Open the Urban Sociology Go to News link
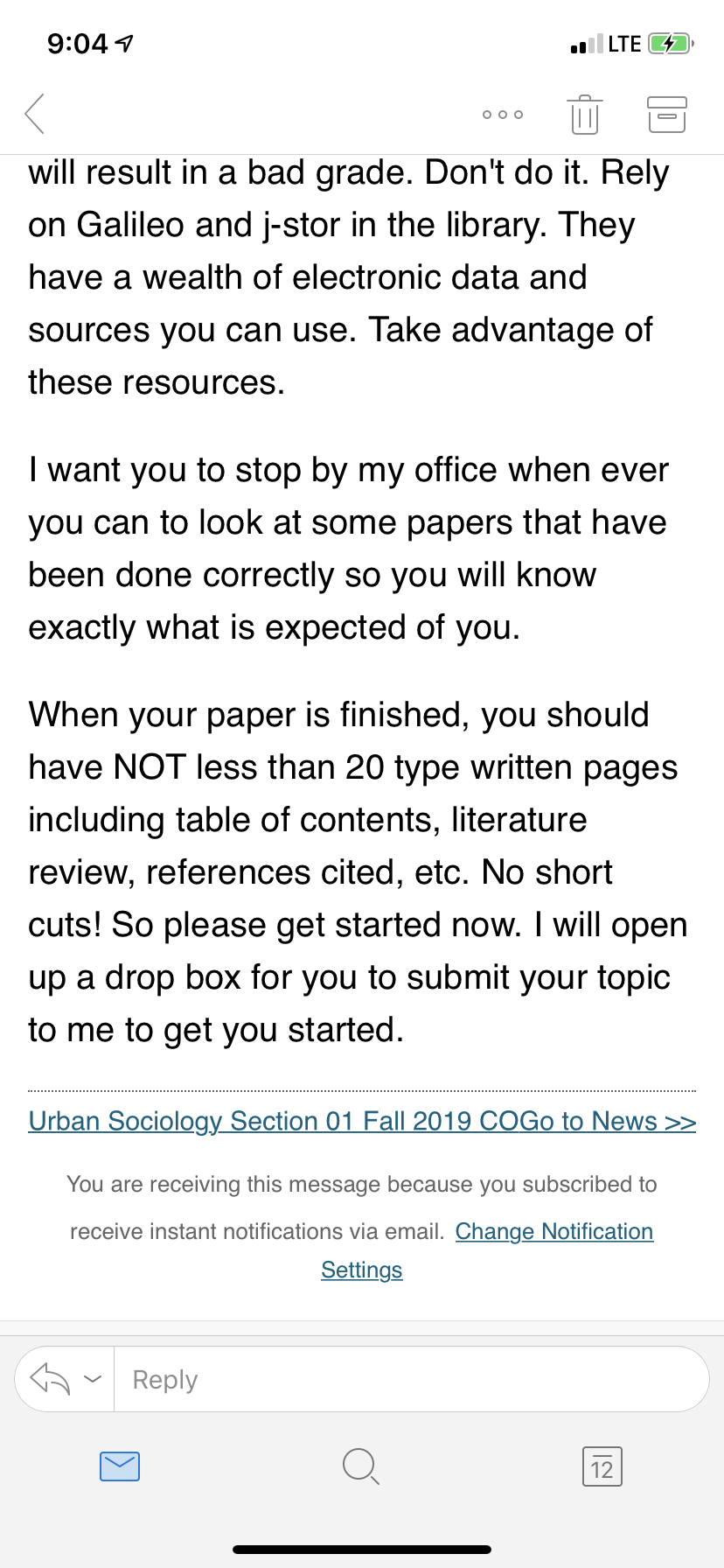Screen dimensions: 724x1568 point(362,1121)
